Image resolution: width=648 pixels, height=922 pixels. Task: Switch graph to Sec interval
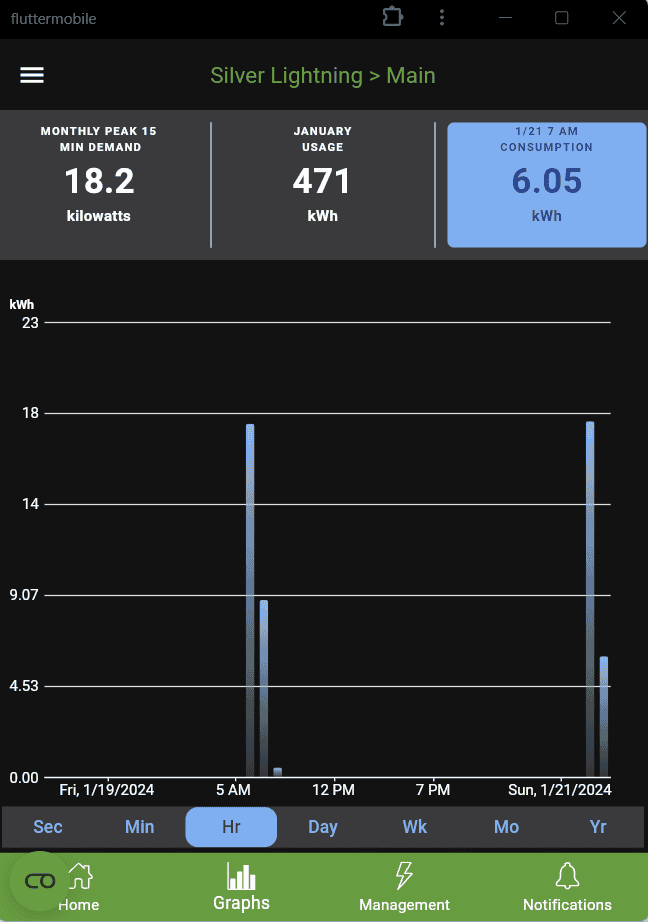pyautogui.click(x=48, y=827)
